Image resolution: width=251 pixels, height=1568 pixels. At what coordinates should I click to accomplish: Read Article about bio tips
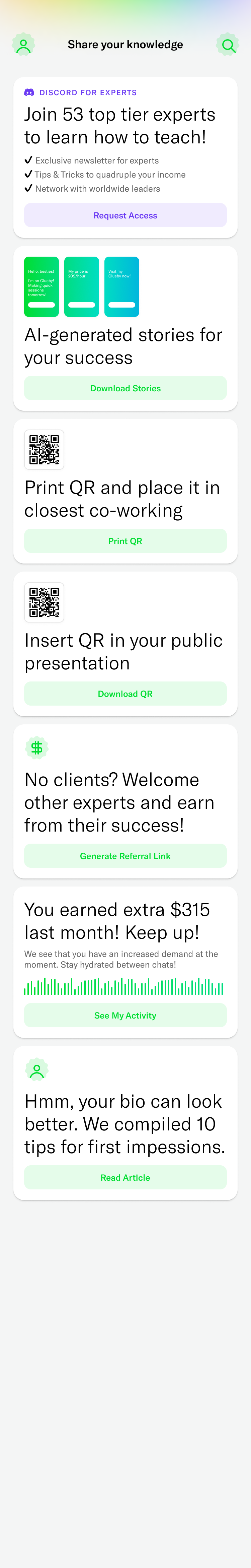pos(125,1178)
